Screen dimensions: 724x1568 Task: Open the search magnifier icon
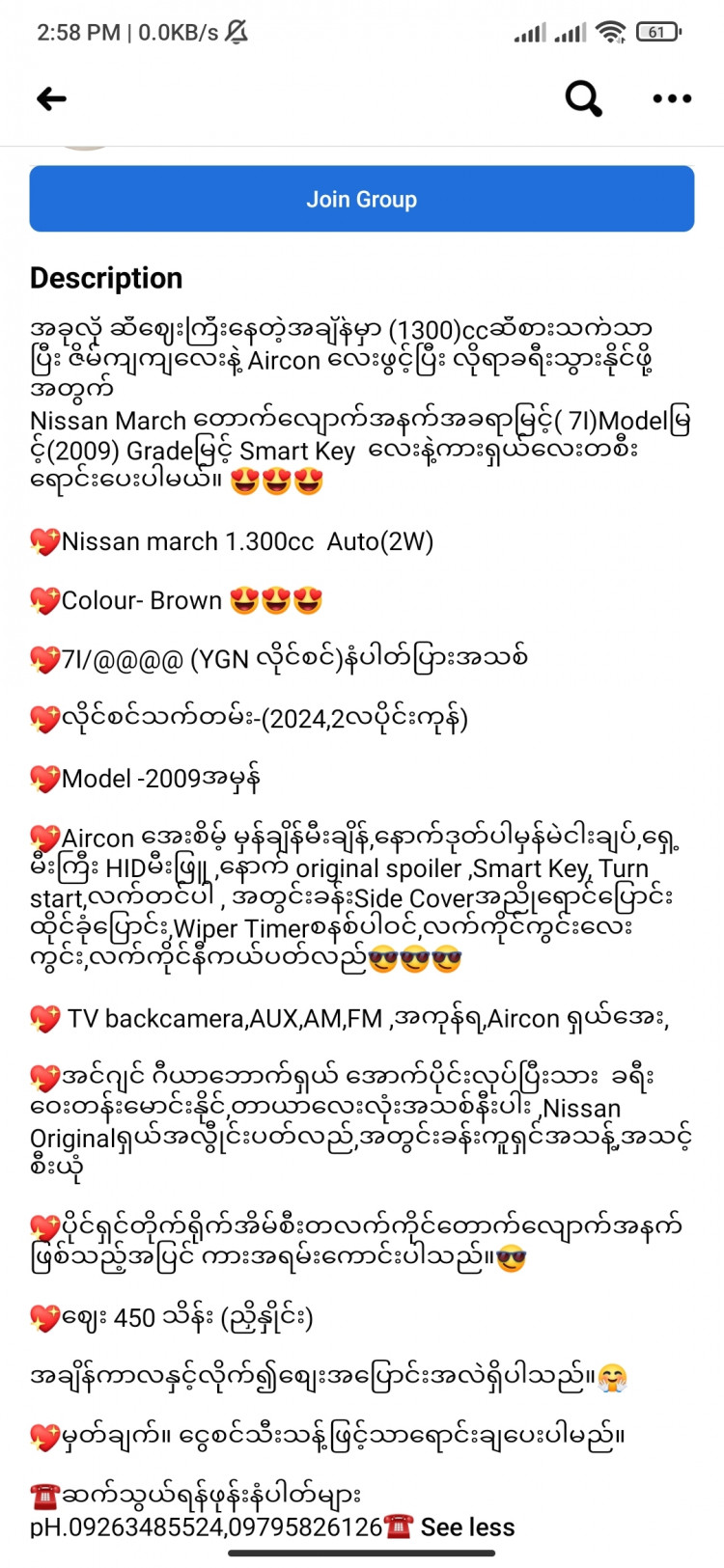pyautogui.click(x=583, y=97)
